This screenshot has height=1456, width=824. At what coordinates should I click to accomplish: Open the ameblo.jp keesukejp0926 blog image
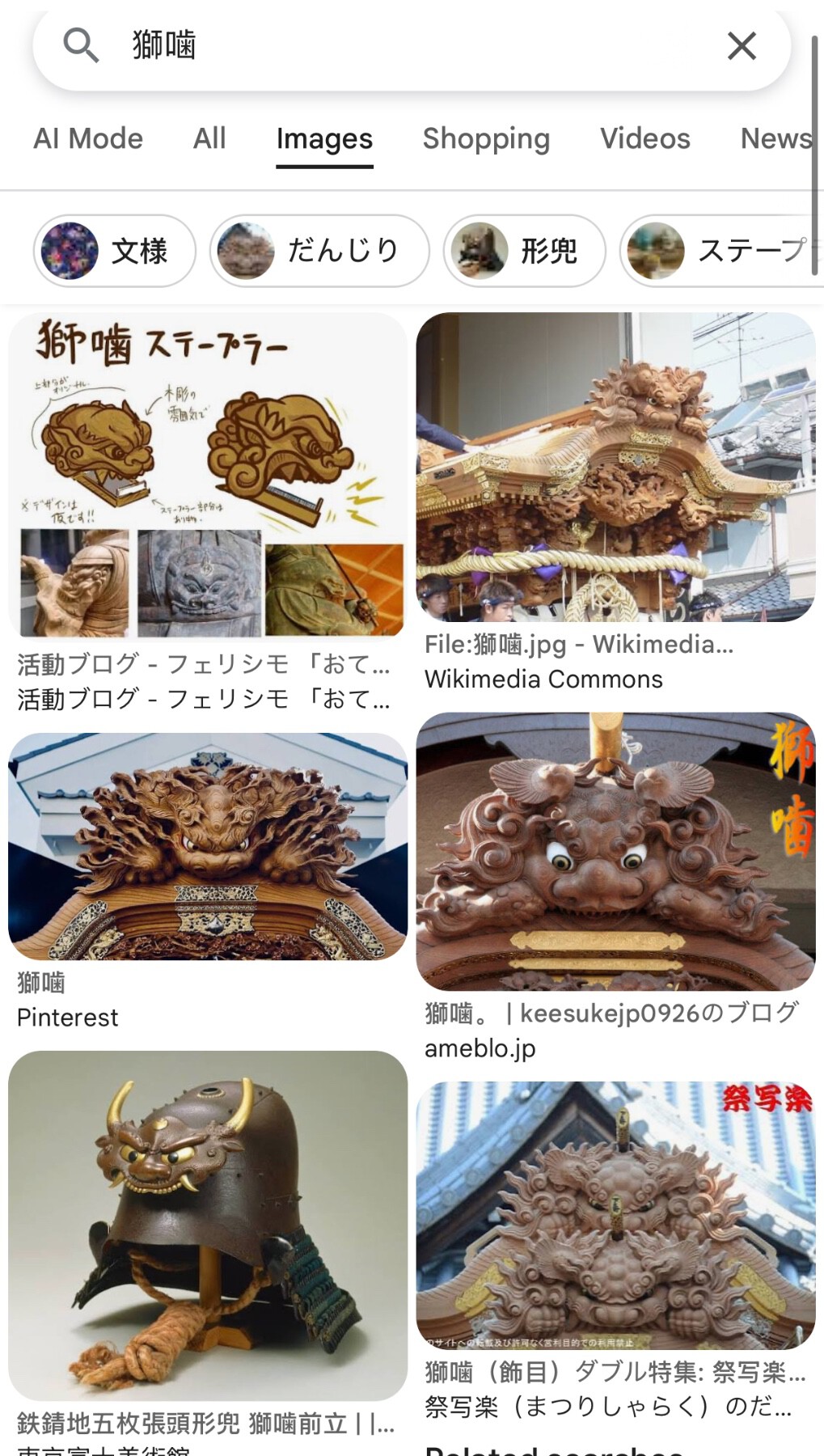tap(615, 851)
